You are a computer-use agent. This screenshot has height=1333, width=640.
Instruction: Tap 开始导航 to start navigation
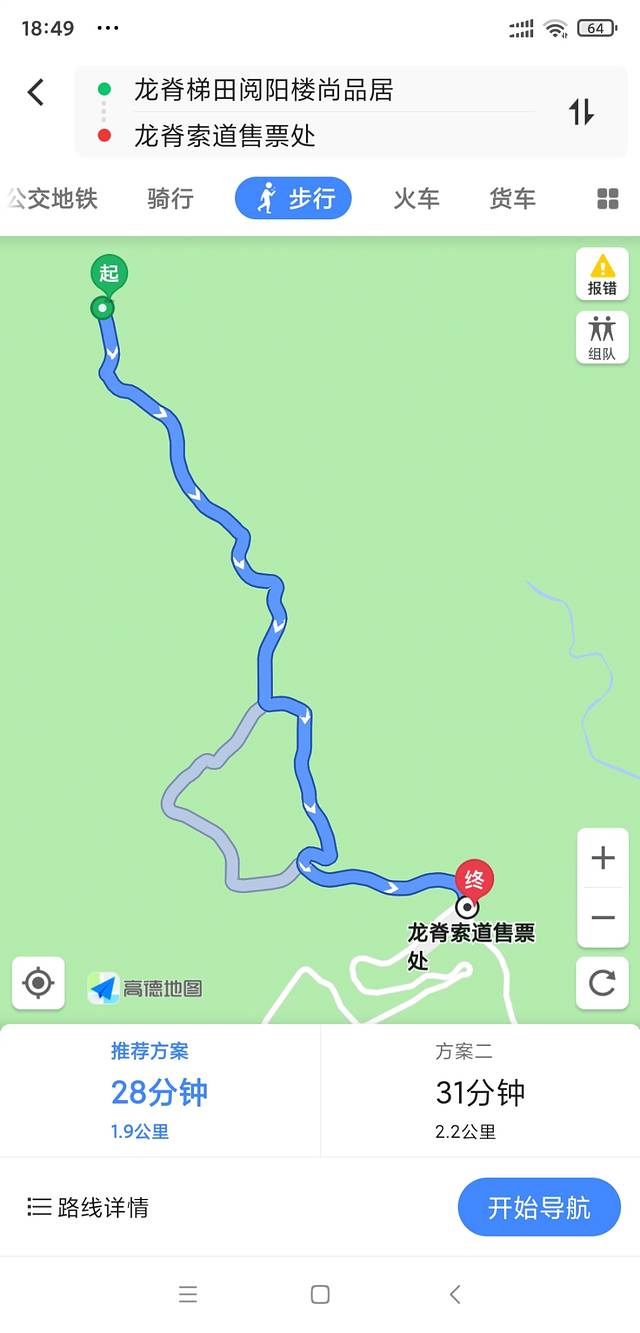[x=539, y=1207]
